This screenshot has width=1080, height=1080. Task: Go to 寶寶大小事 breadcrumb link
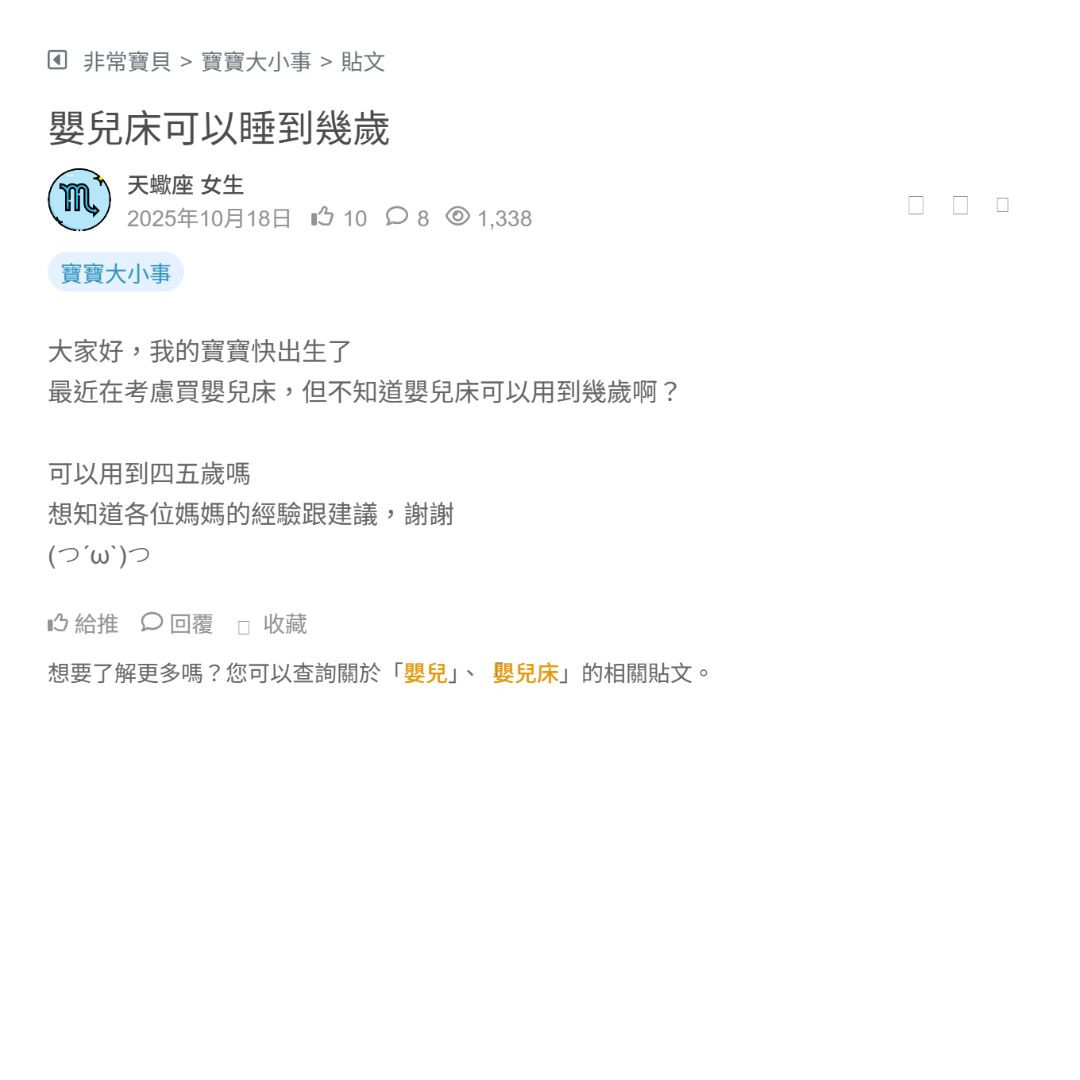(x=256, y=62)
